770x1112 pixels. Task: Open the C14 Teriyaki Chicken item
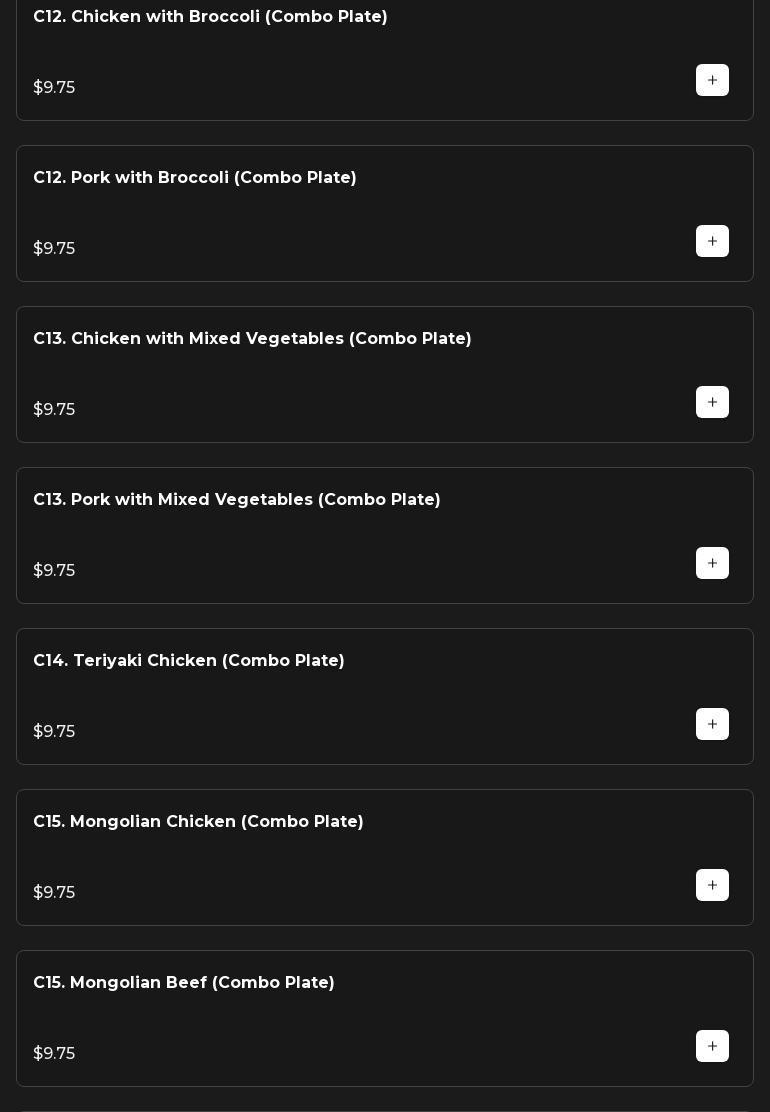tap(189, 661)
